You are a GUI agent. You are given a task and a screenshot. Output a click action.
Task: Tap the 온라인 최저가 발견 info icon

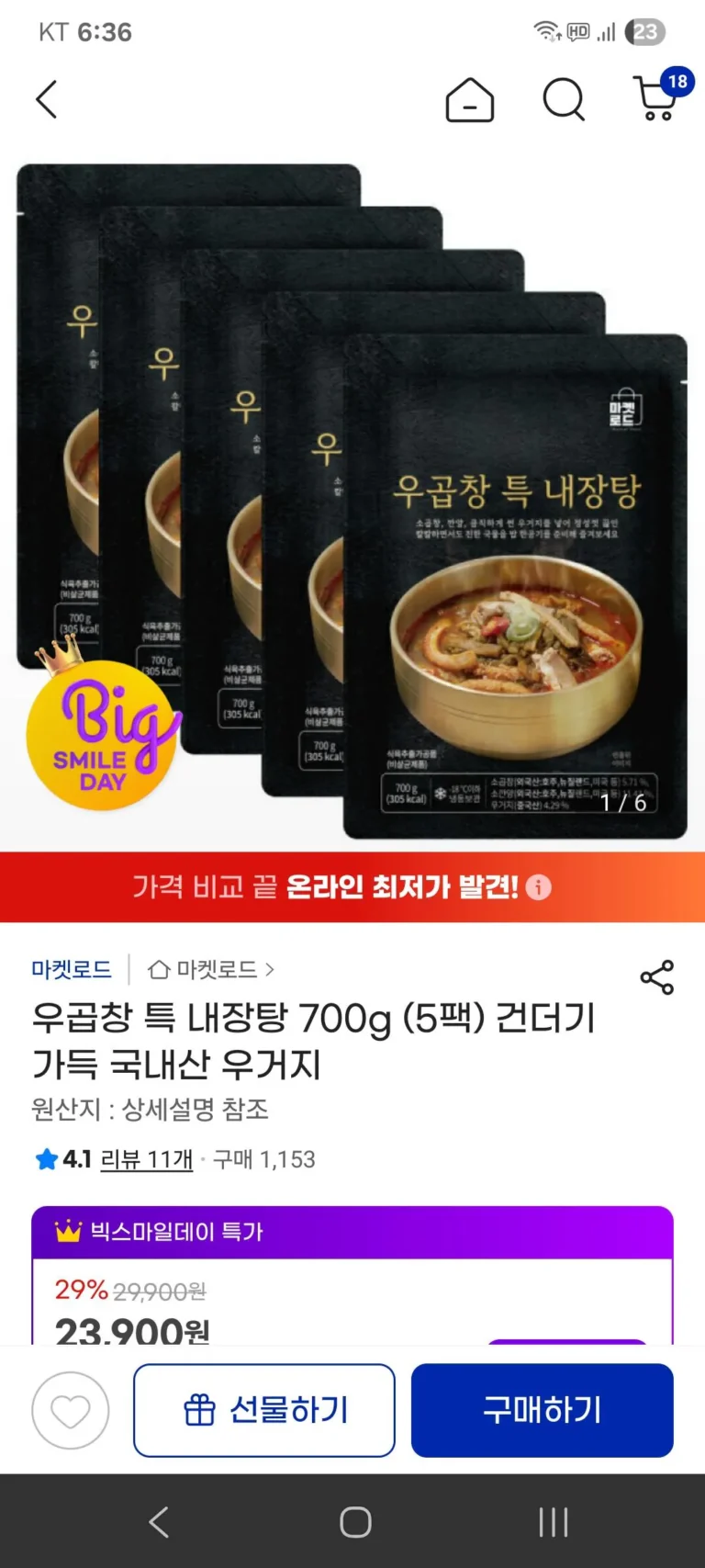539,887
